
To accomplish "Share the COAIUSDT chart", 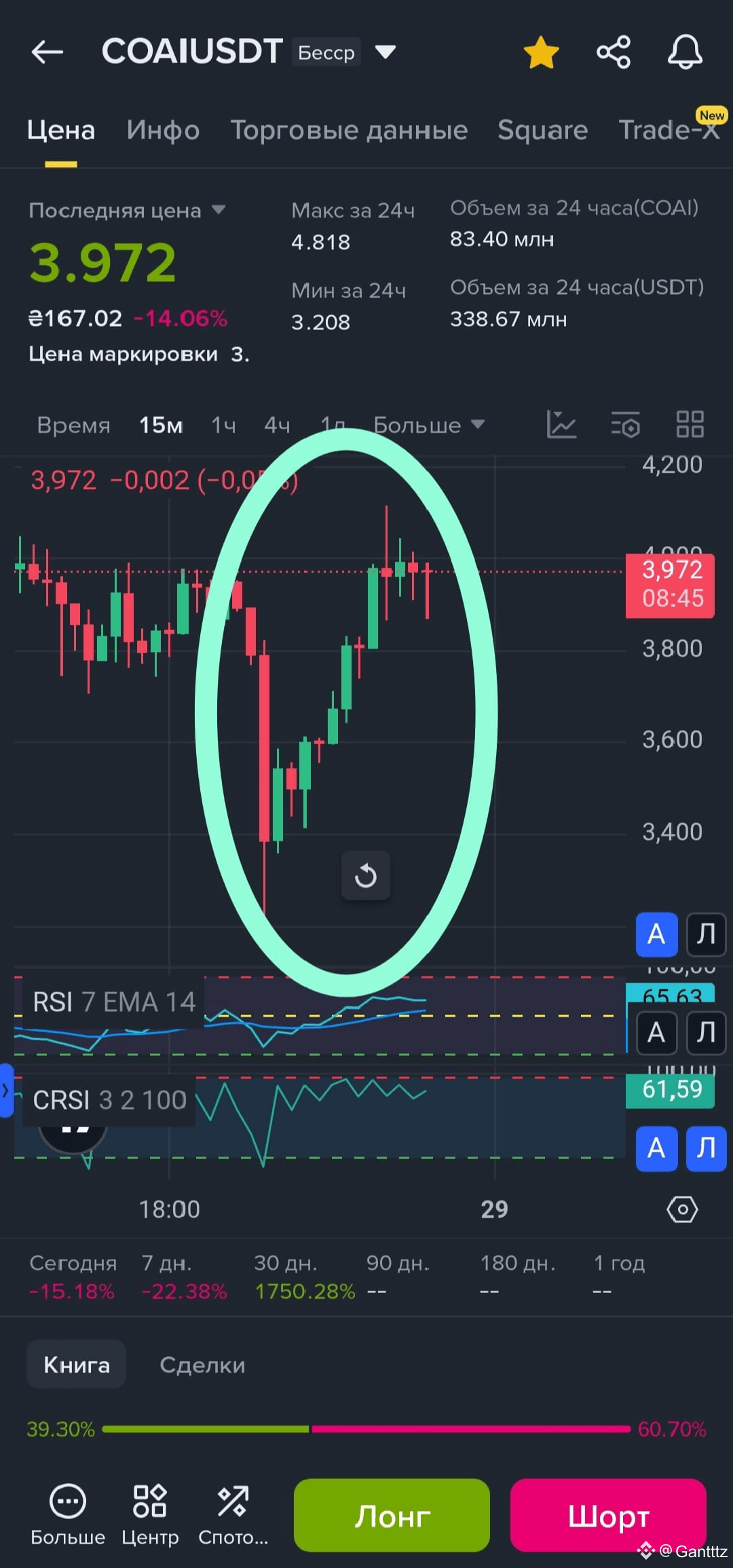I will (613, 51).
